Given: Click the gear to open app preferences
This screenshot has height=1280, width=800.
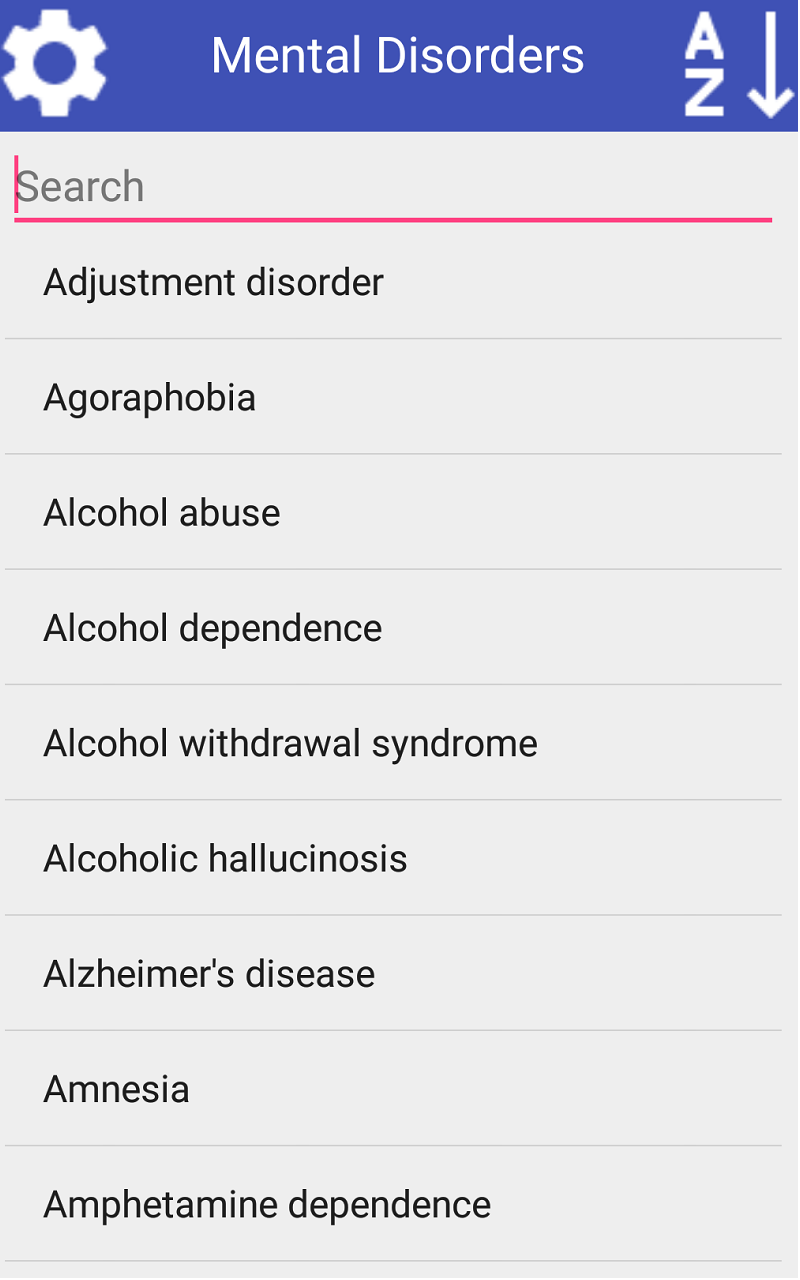Looking at the screenshot, I should point(55,62).
